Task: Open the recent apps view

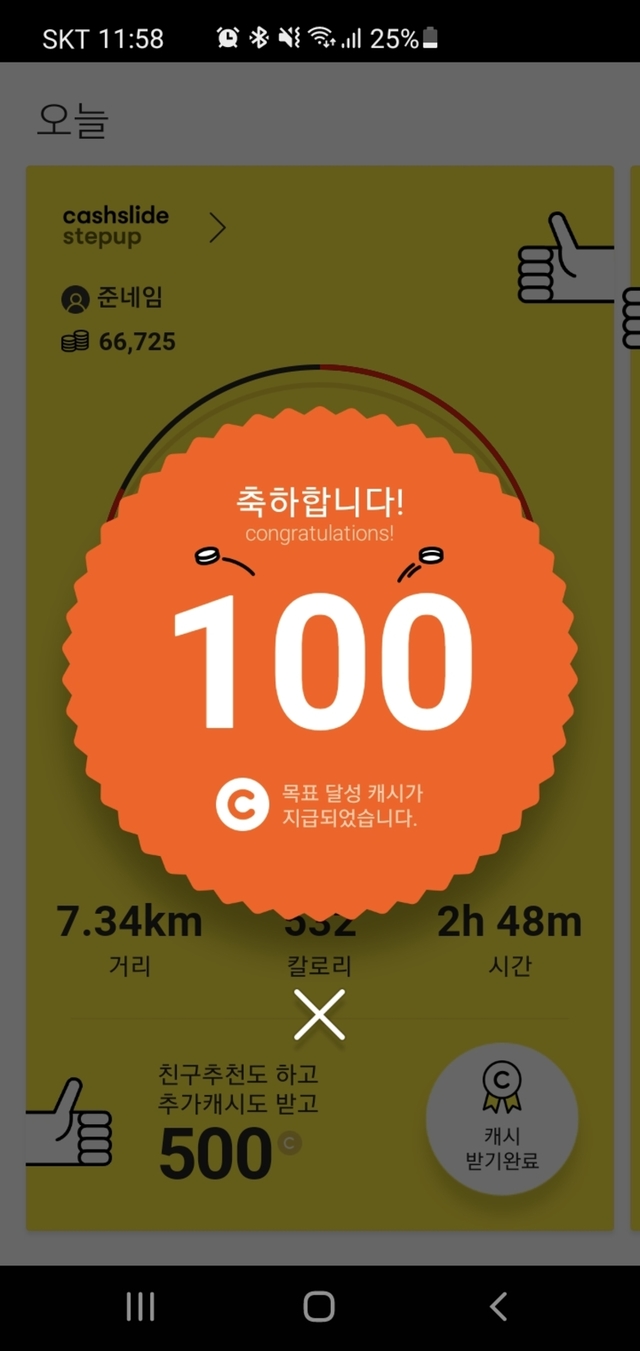Action: point(140,1306)
